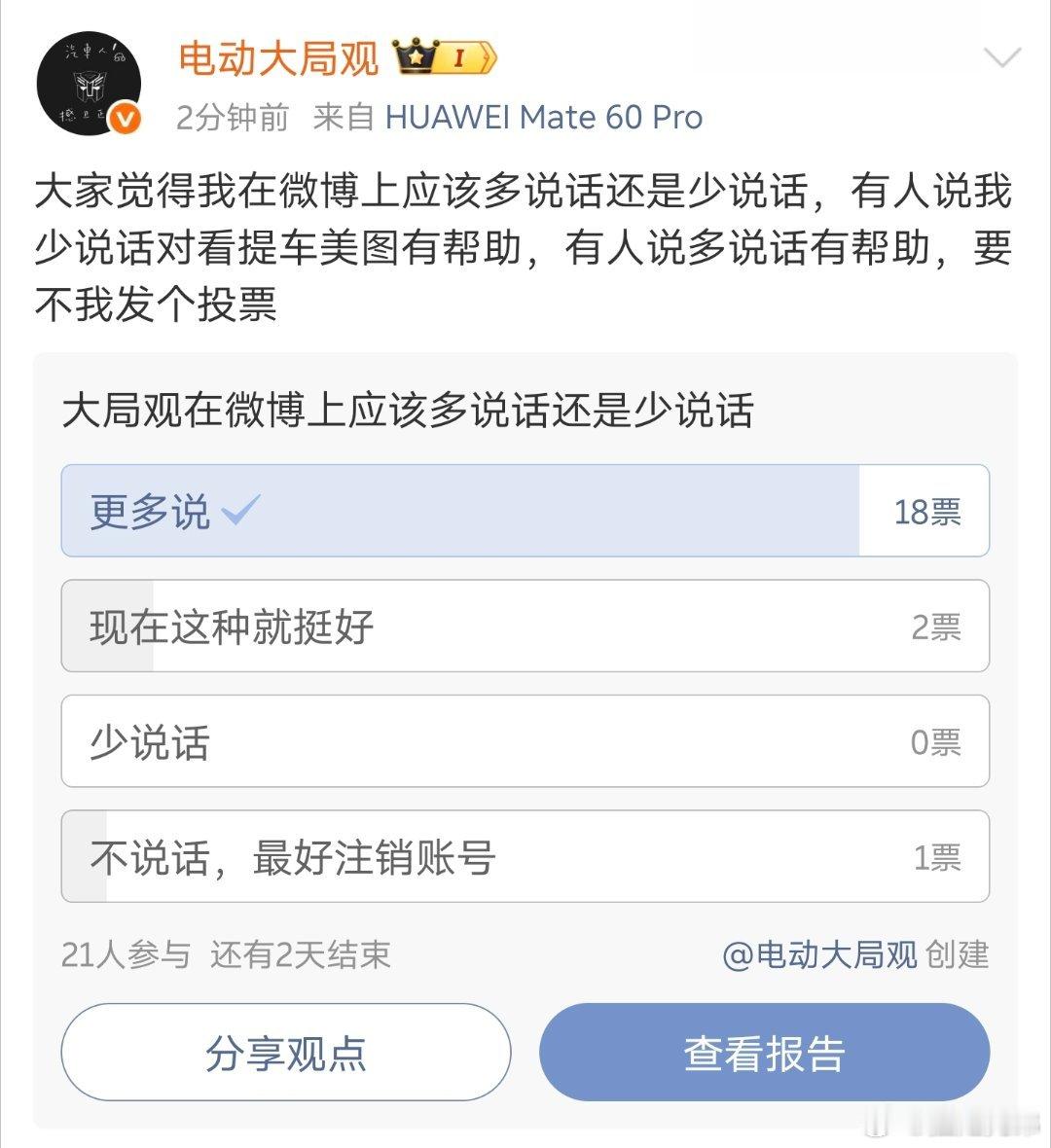Viewport: 1051px width, 1148px height.
Task: Expand the poll results report
Action: 765,1051
